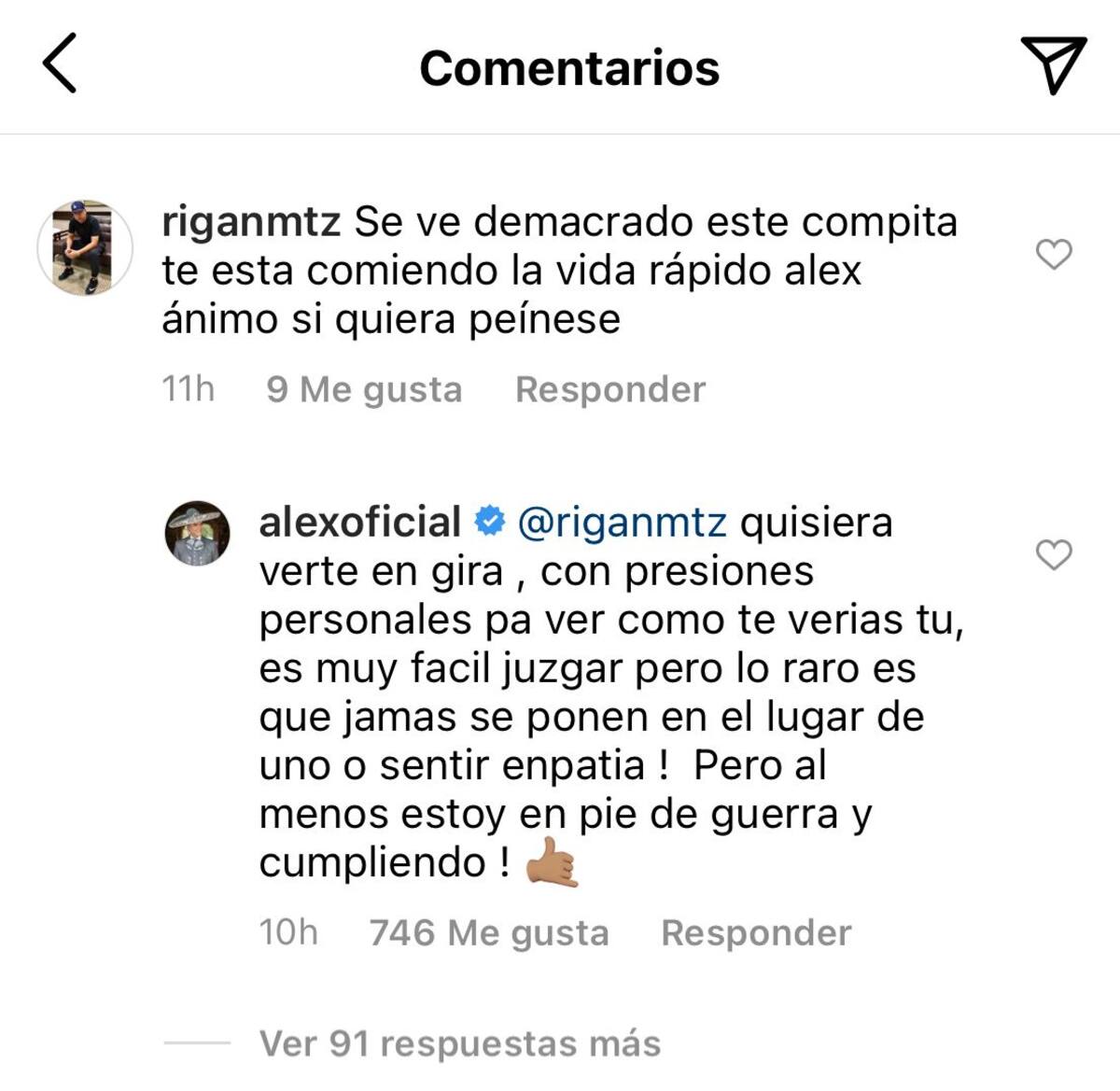Screen dimensions: 1120x1091
Task: Go back from Comentarios
Action: [x=60, y=63]
